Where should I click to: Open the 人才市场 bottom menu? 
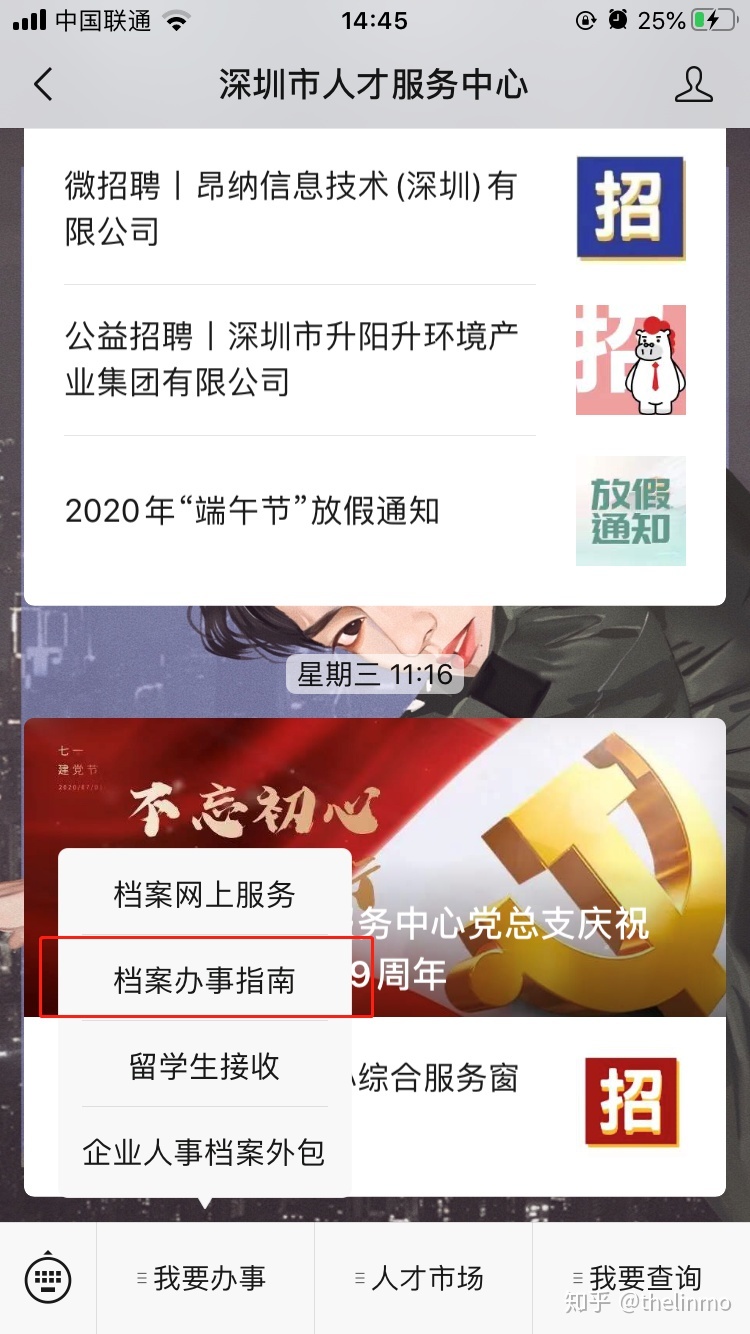pyautogui.click(x=423, y=1278)
